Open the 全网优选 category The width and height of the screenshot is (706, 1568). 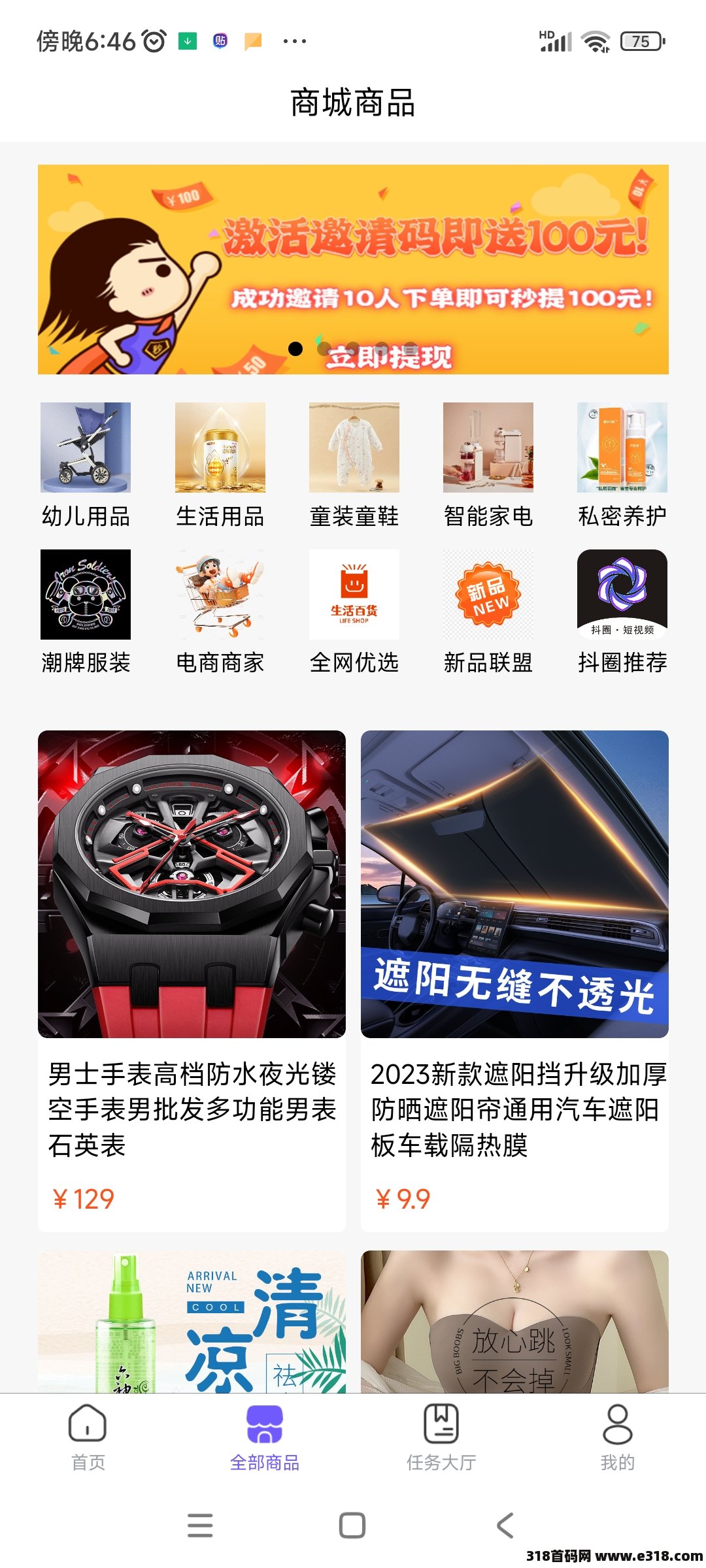coord(354,611)
